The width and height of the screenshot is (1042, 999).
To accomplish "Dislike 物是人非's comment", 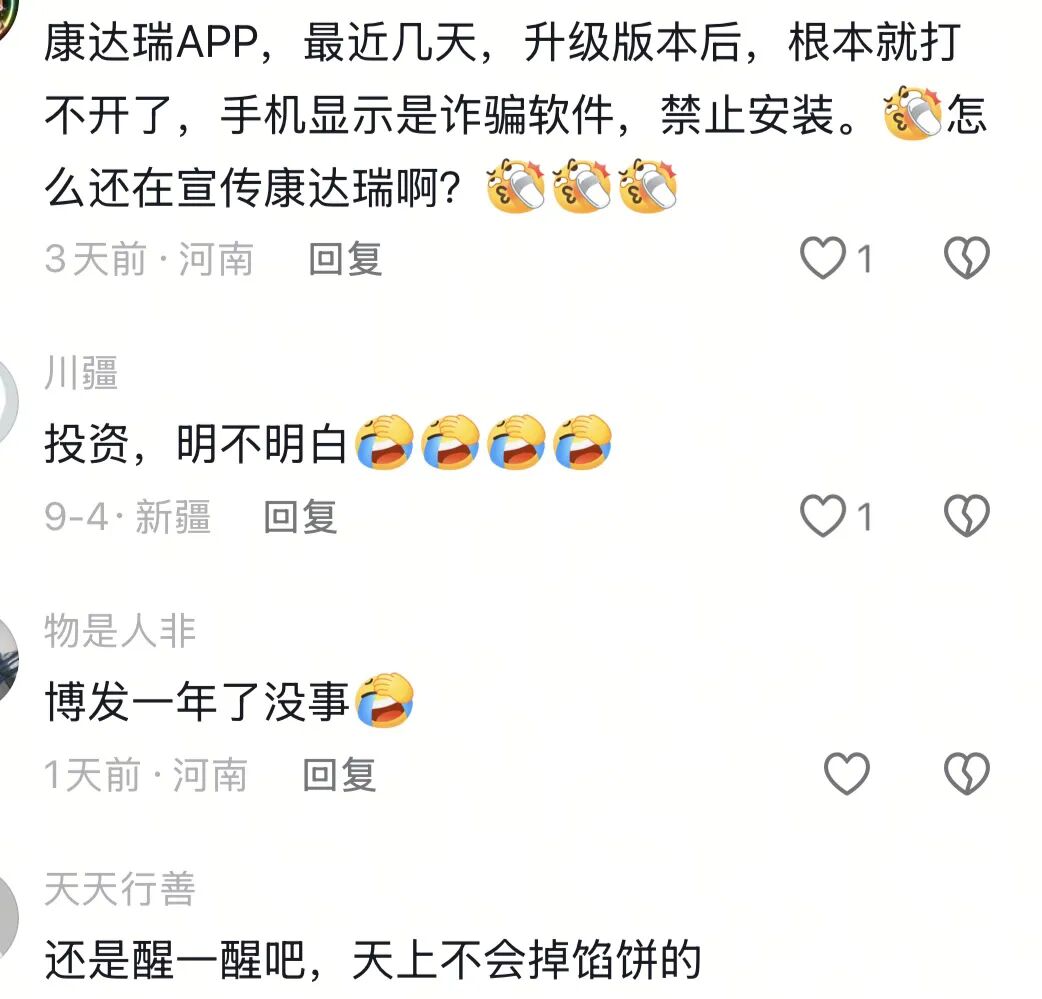I will (x=967, y=775).
